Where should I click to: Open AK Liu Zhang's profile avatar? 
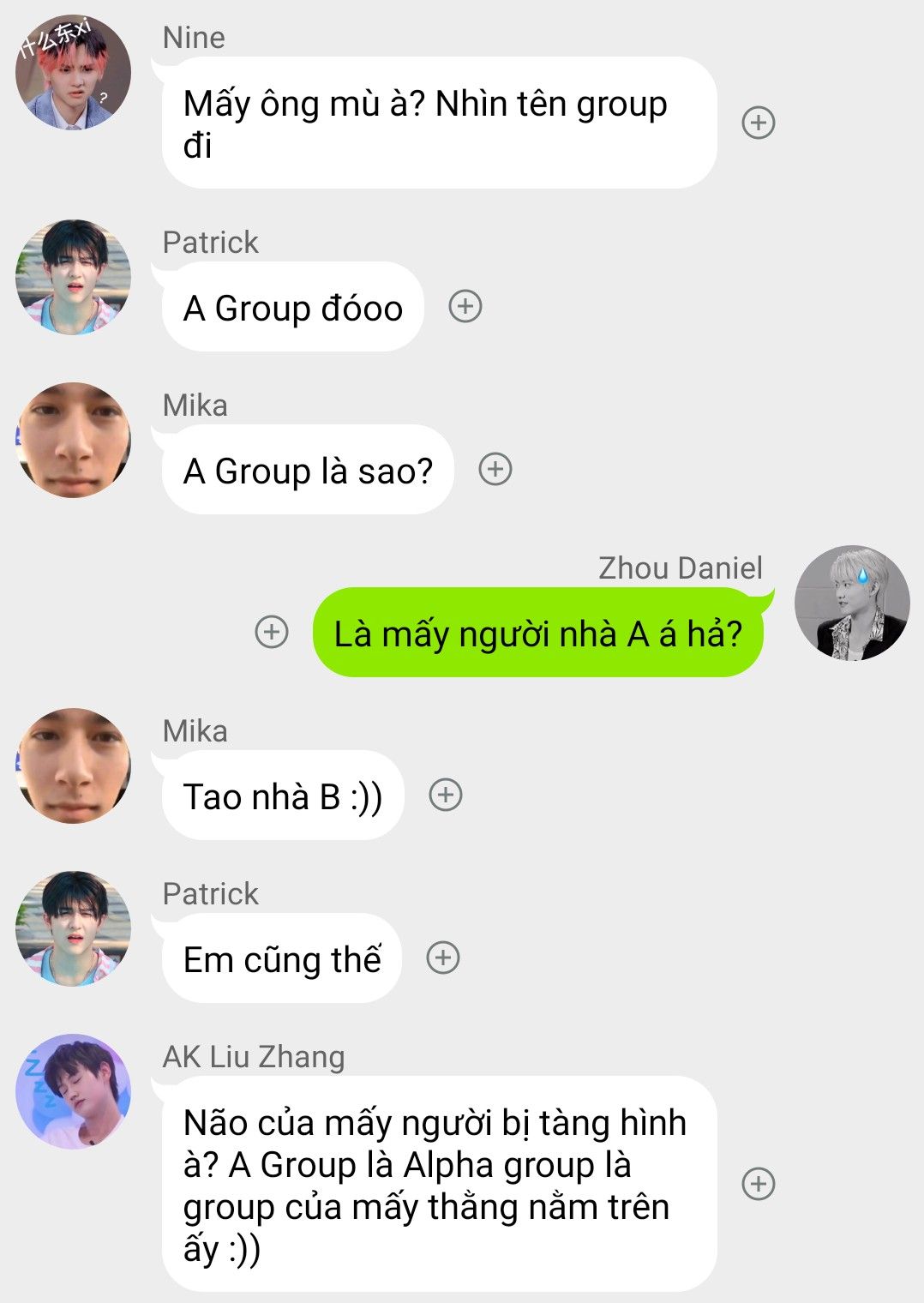pyautogui.click(x=74, y=1090)
